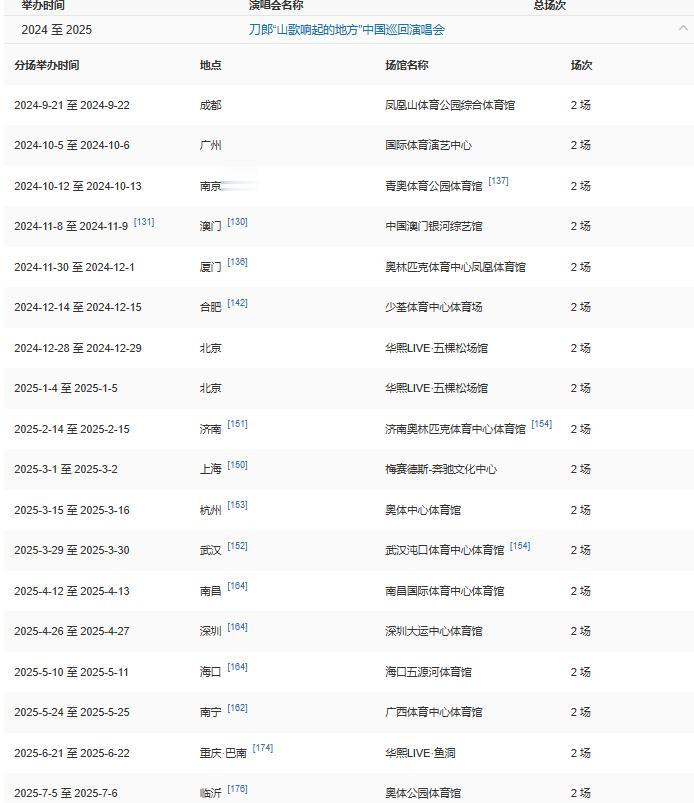Open reference [151] next to 济南

click(237, 424)
